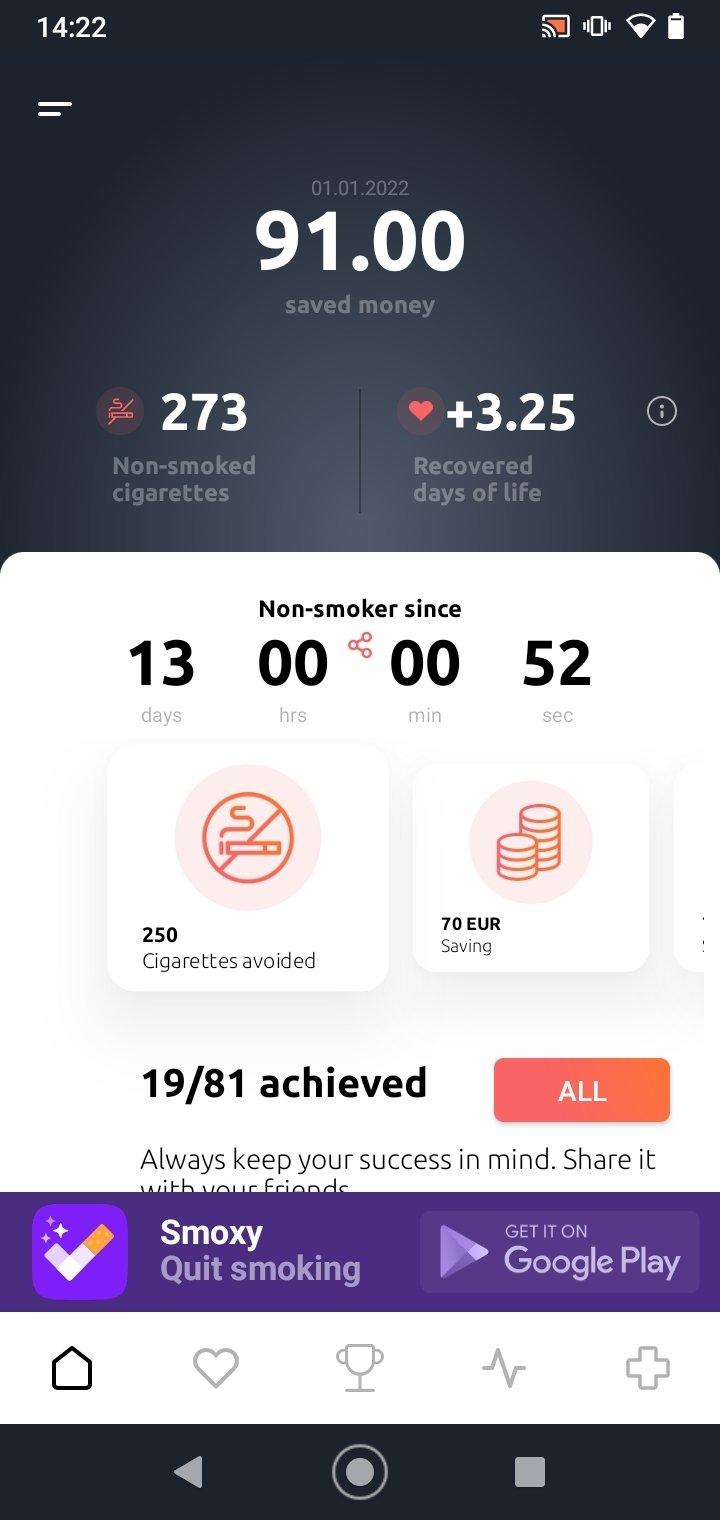Viewport: 720px width, 1520px height.
Task: Share the non-smoker since timer
Action: tap(360, 646)
